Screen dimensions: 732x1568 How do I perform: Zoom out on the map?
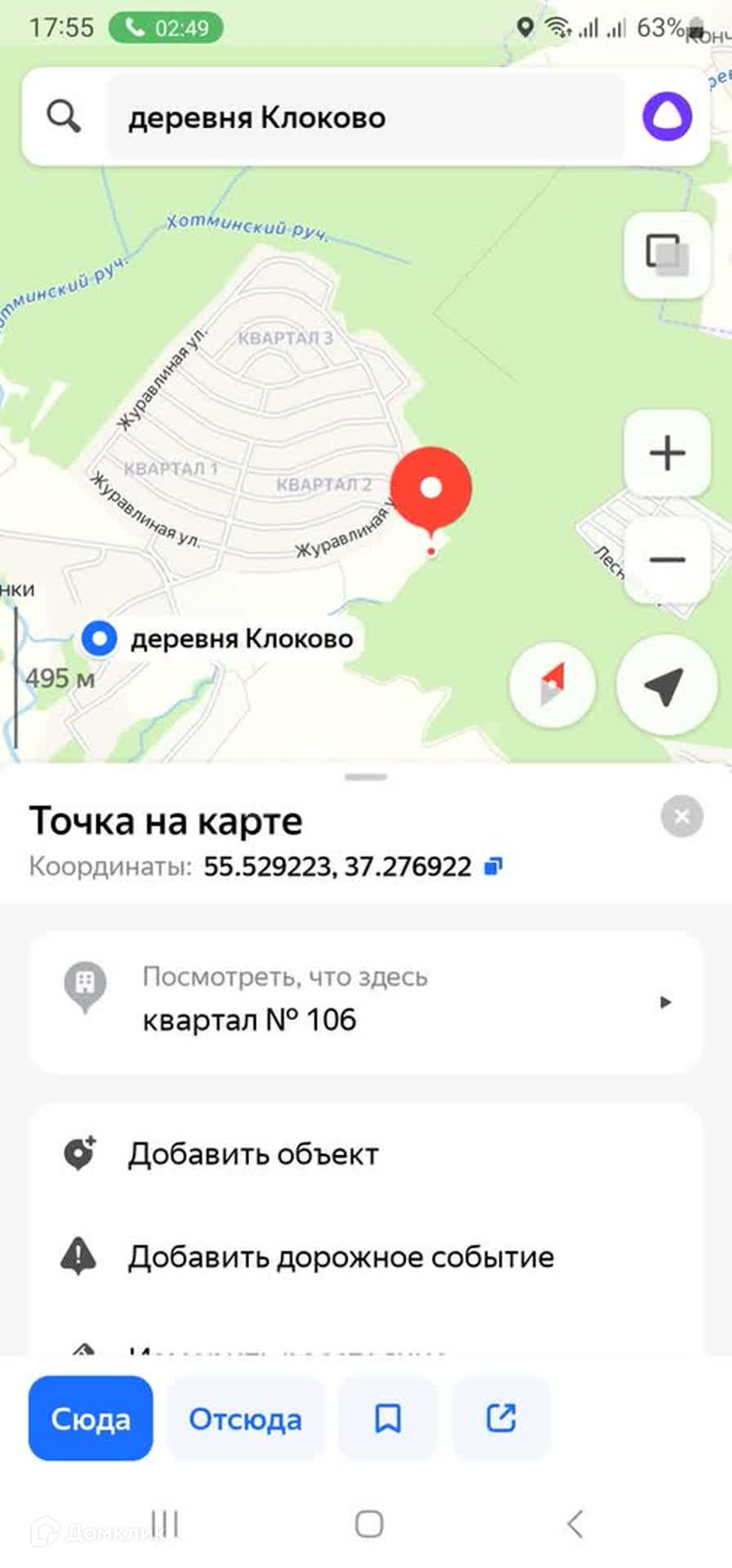point(667,560)
